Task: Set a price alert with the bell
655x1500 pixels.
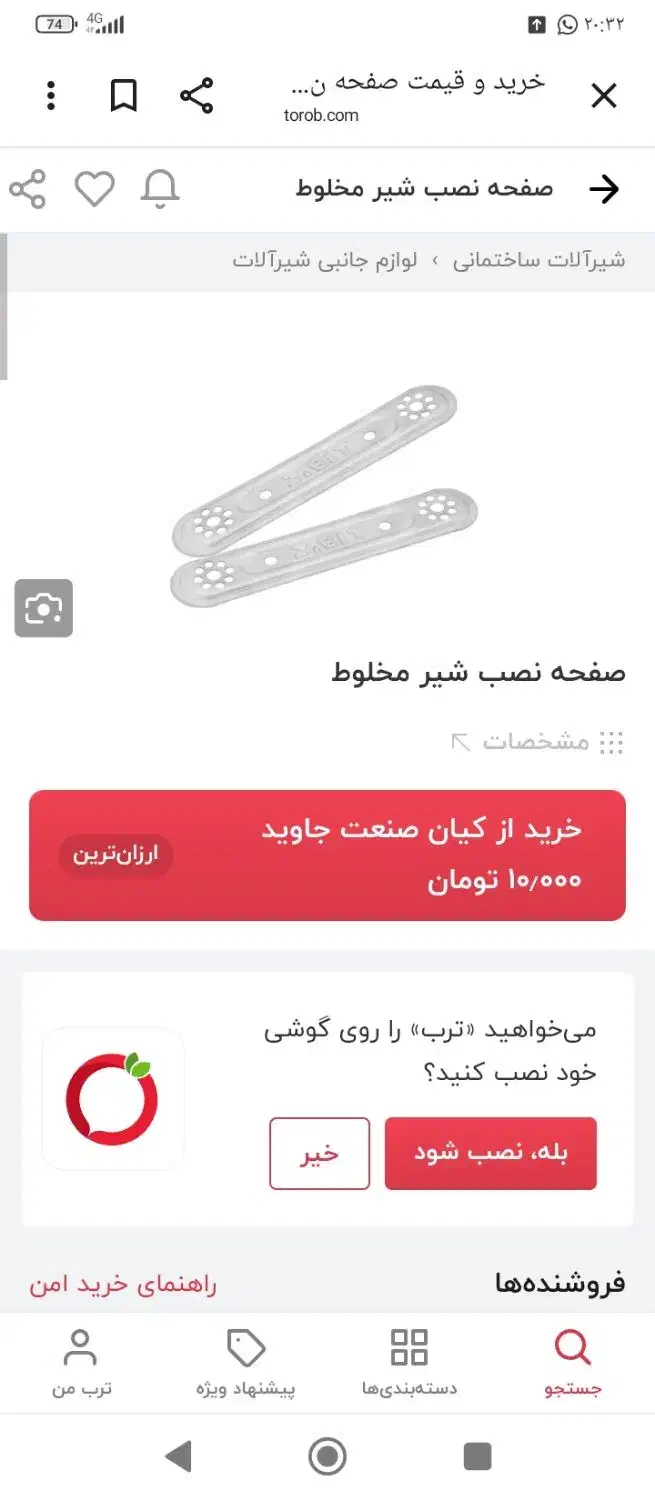Action: [160, 189]
